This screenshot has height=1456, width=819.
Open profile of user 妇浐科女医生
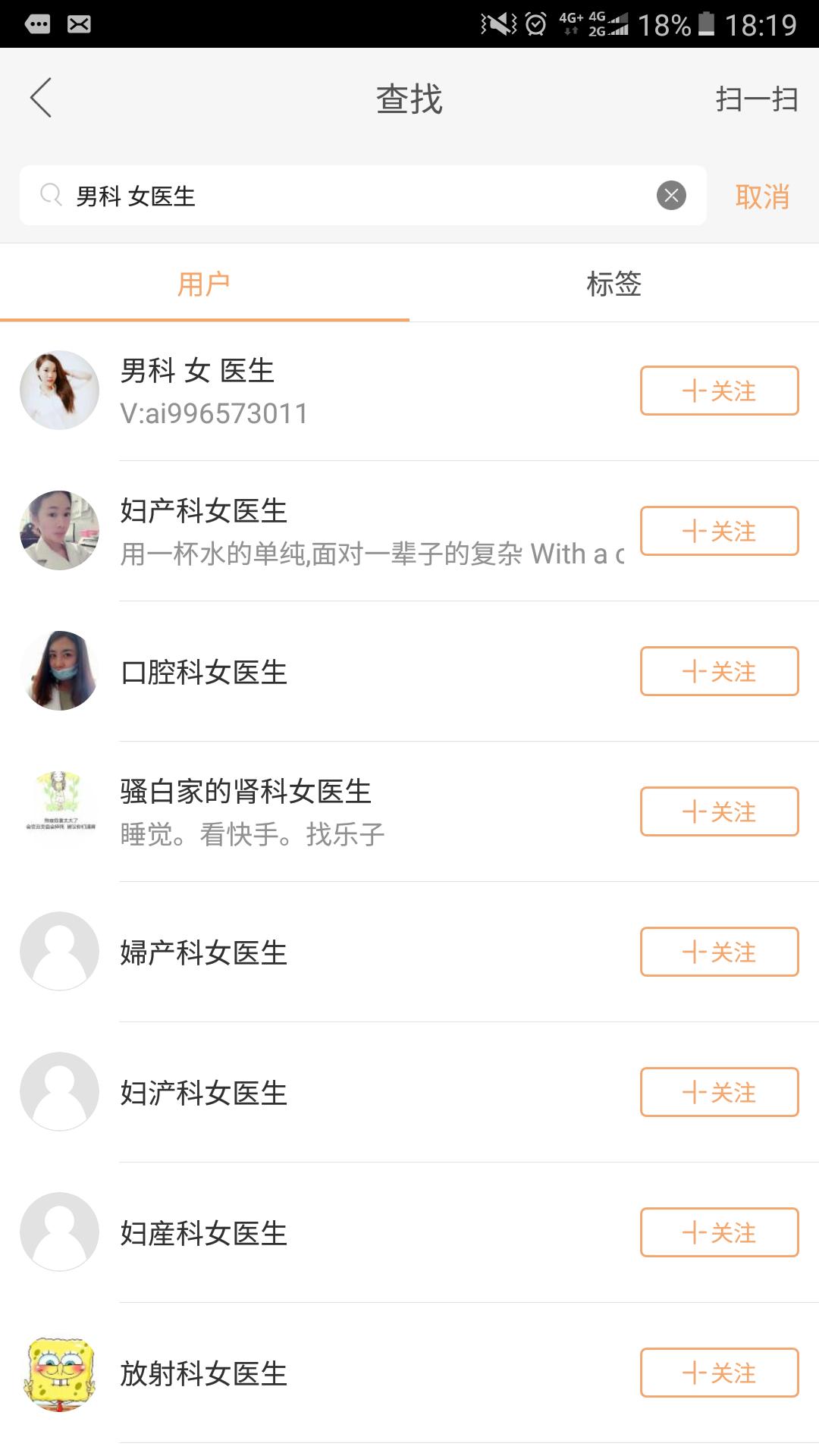click(x=203, y=1092)
